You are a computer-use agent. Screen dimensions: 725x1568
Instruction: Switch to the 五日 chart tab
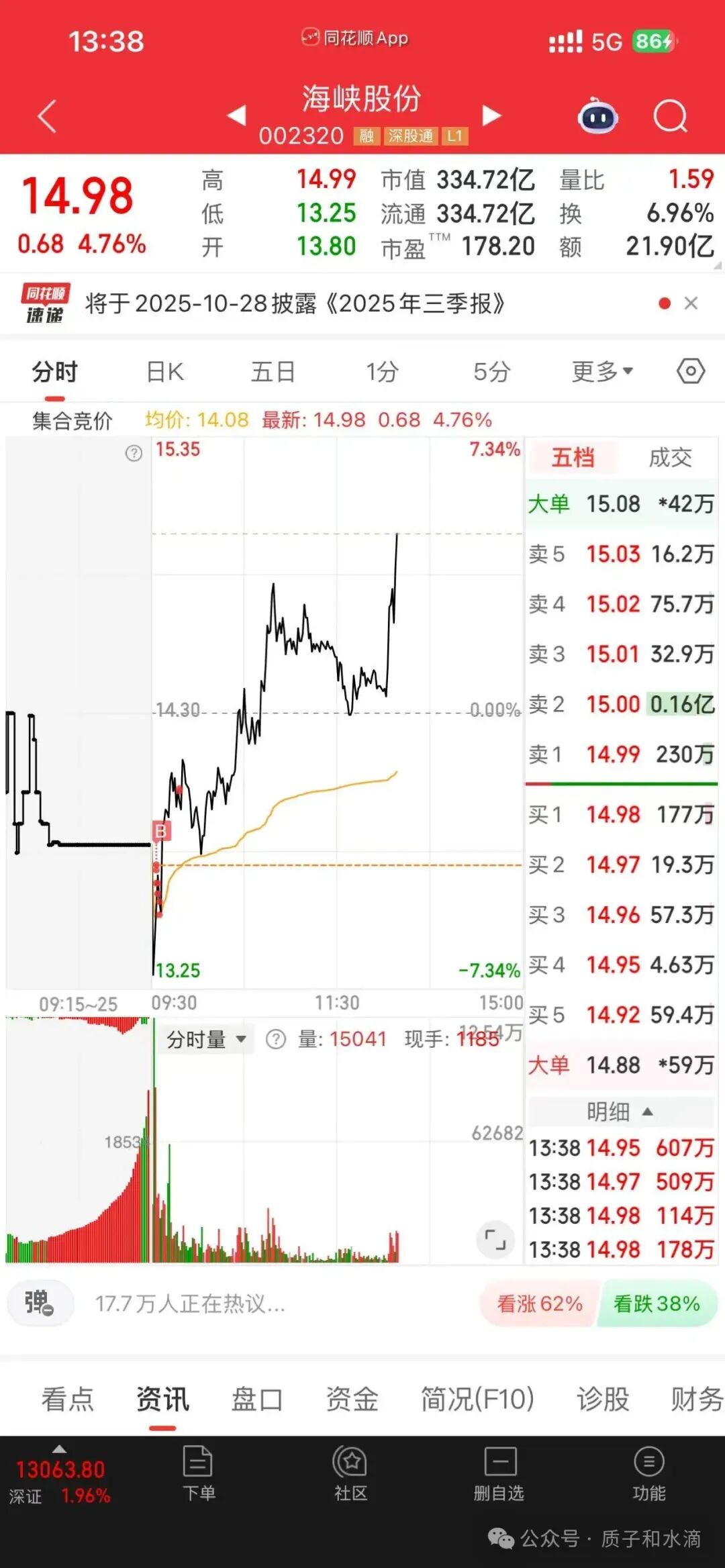click(273, 371)
